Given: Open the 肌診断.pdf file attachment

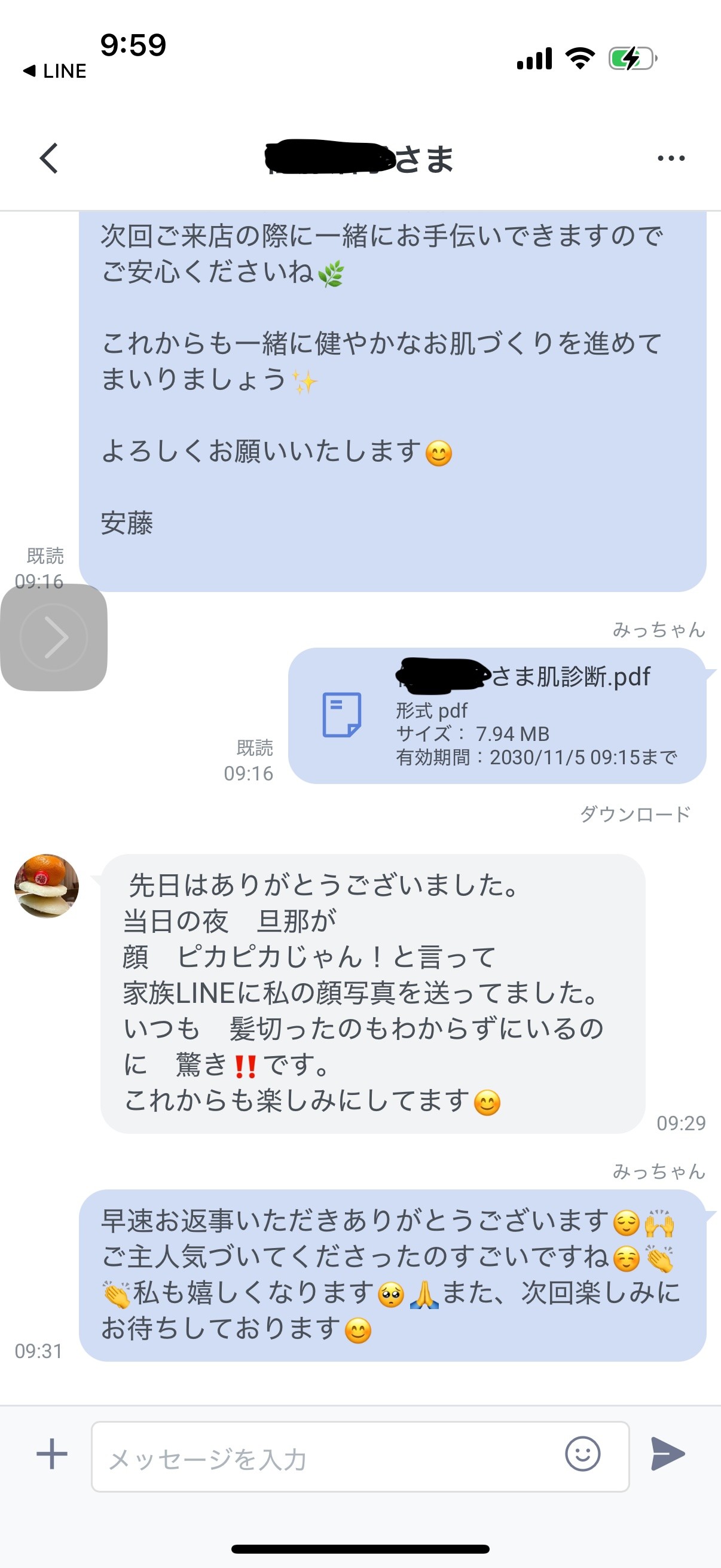Looking at the screenshot, I should coord(496,716).
